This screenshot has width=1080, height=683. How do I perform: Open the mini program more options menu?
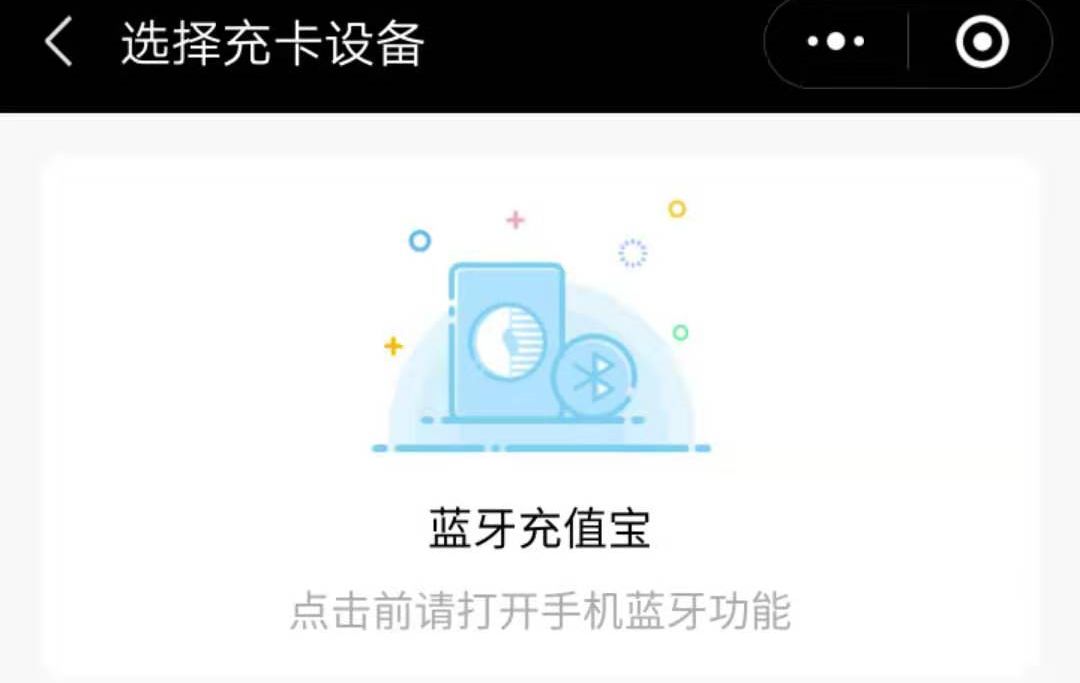coord(836,43)
